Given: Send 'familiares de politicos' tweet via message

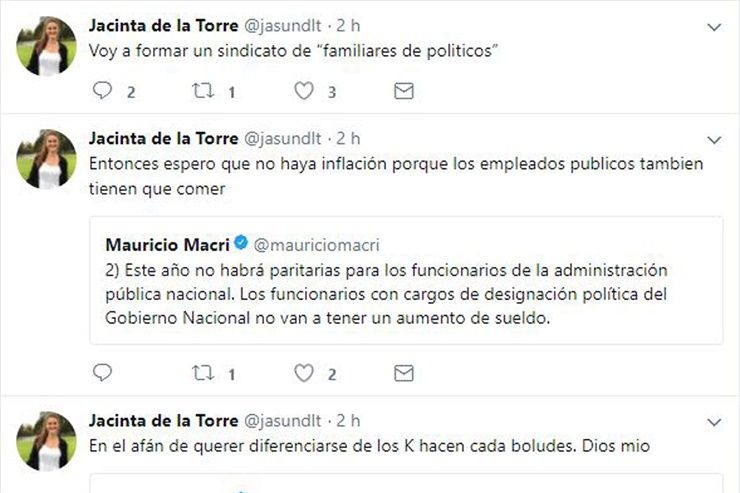Looking at the screenshot, I should [403, 91].
